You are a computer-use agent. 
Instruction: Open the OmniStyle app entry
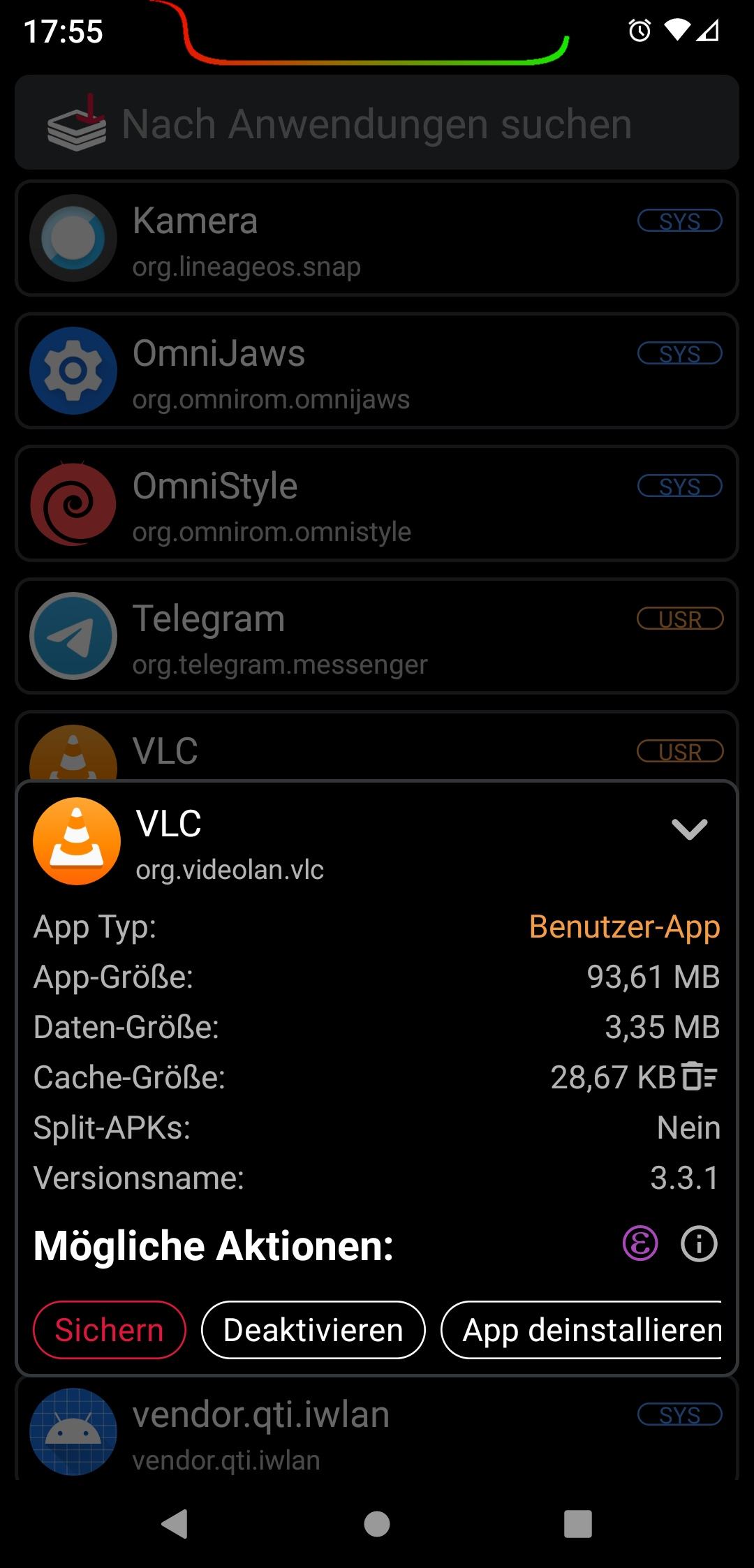pyautogui.click(x=377, y=503)
